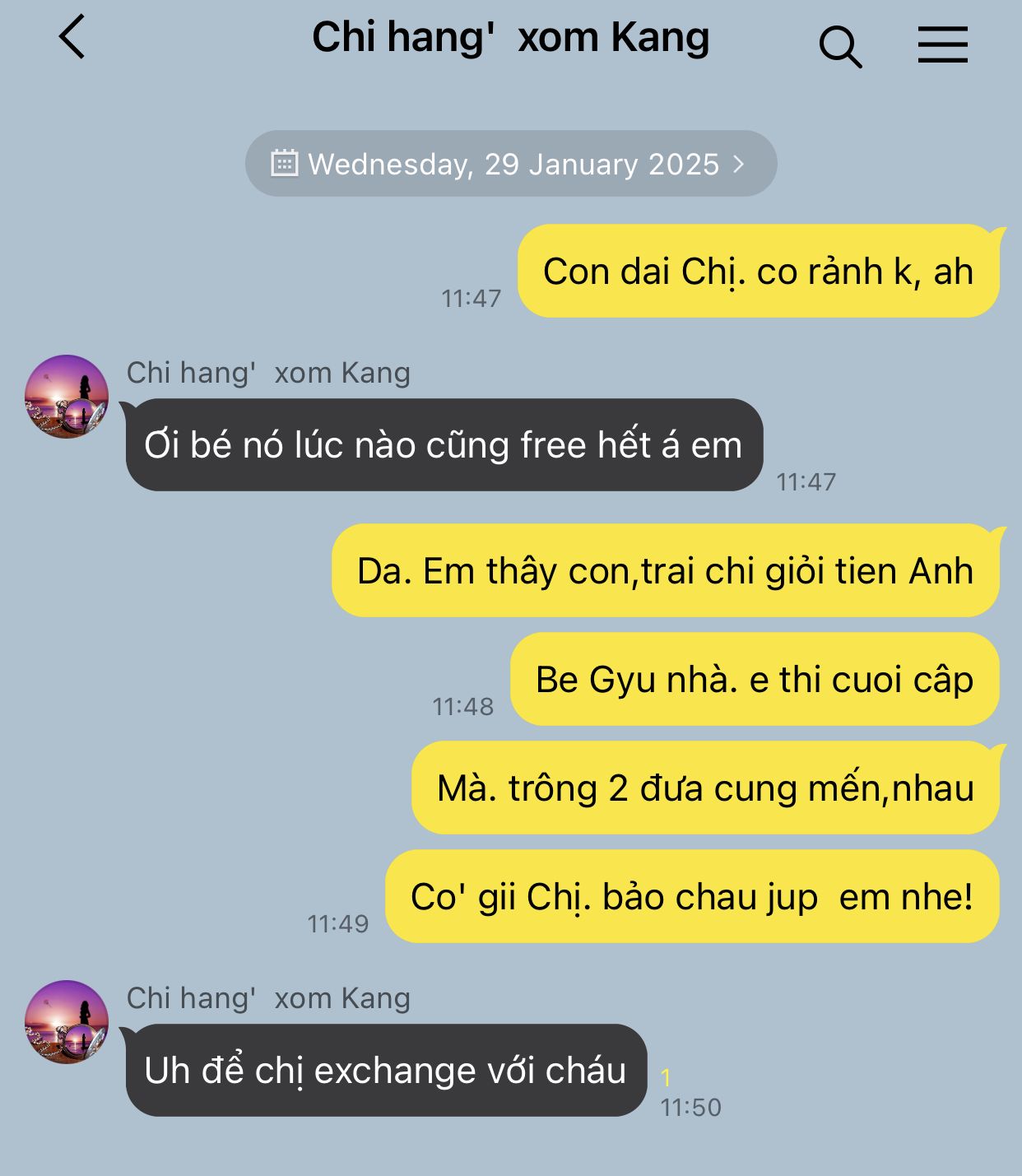
Task: Open the Wednesday, 29 January 2025 date picker
Action: [510, 164]
